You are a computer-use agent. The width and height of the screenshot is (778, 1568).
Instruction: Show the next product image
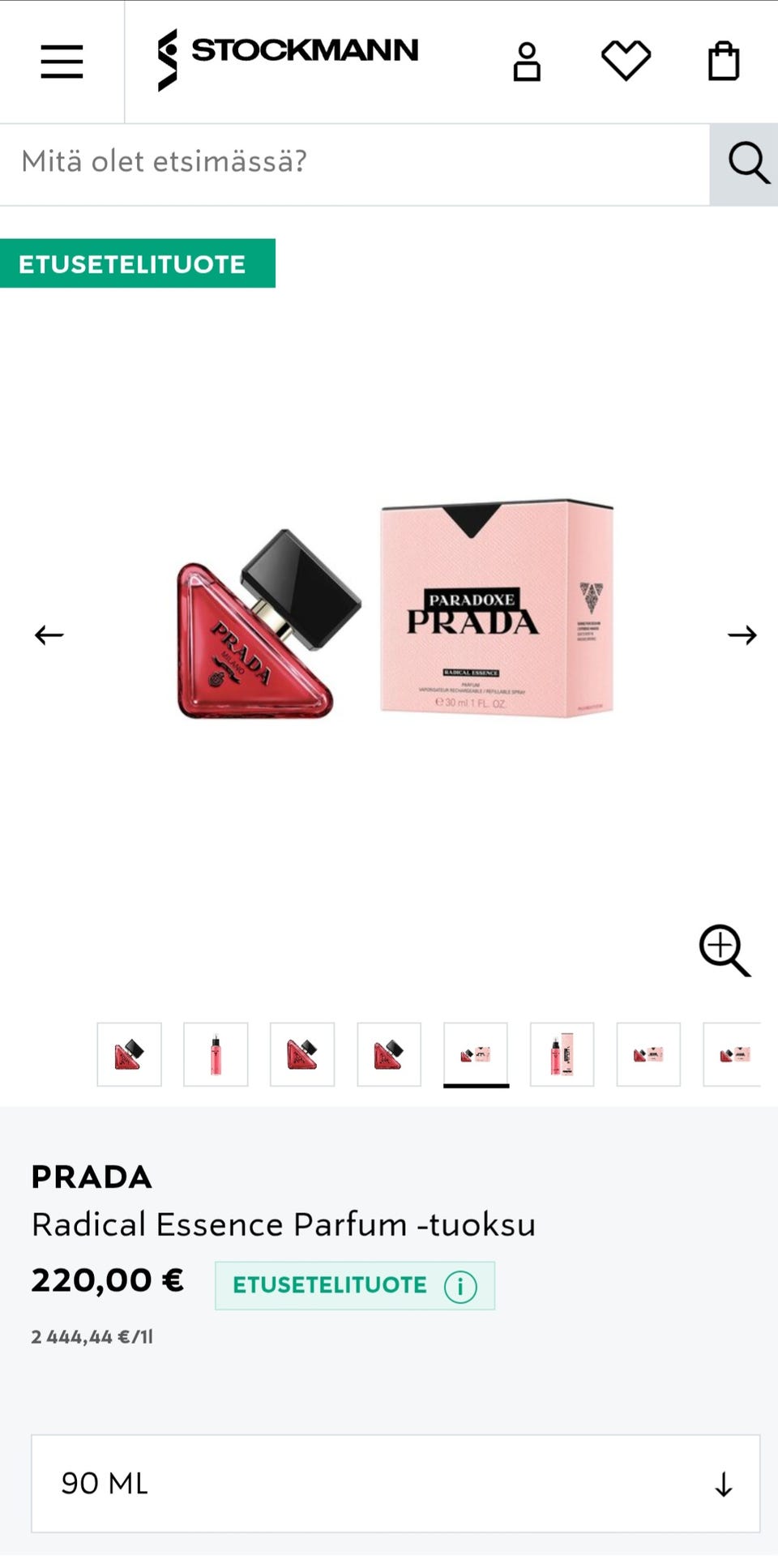click(742, 634)
